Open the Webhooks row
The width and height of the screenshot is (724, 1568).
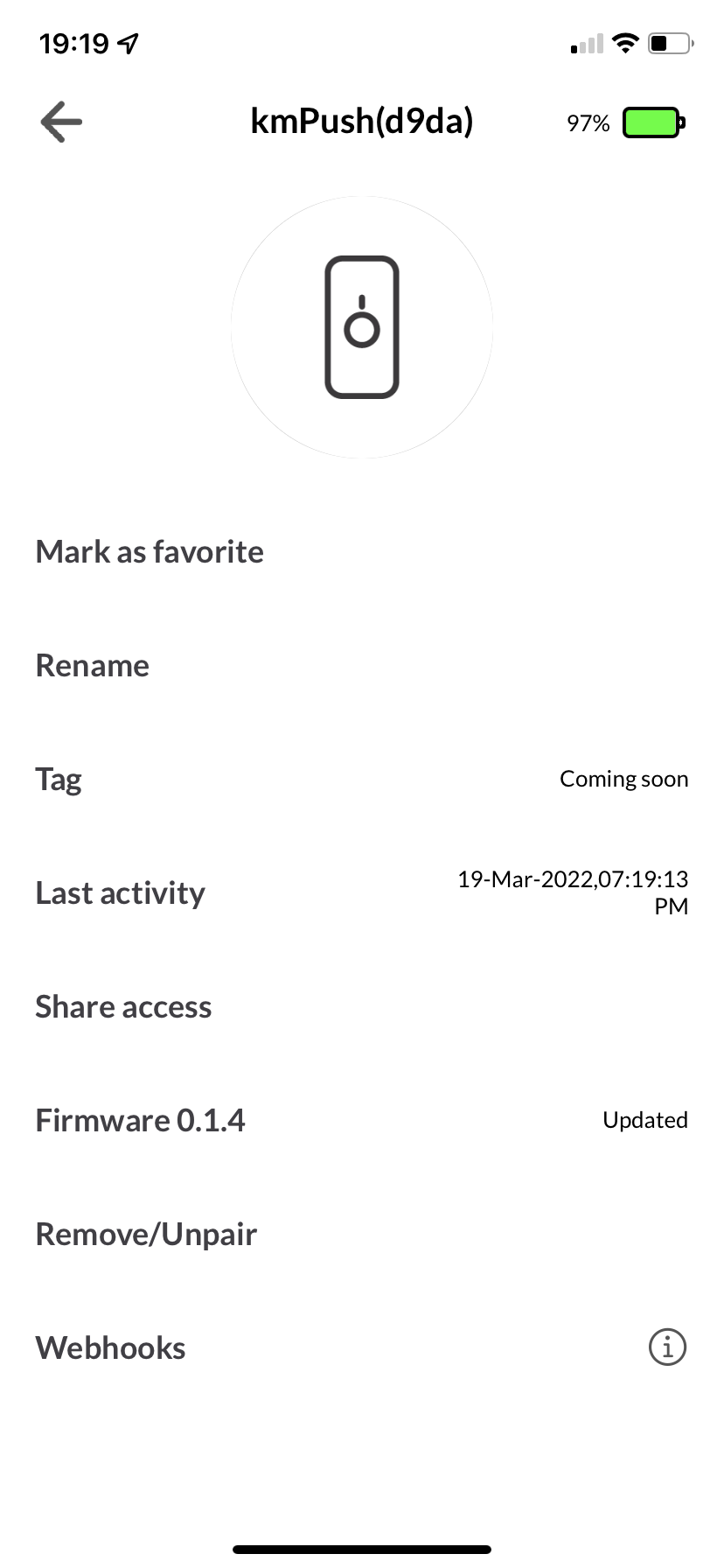(x=362, y=1348)
